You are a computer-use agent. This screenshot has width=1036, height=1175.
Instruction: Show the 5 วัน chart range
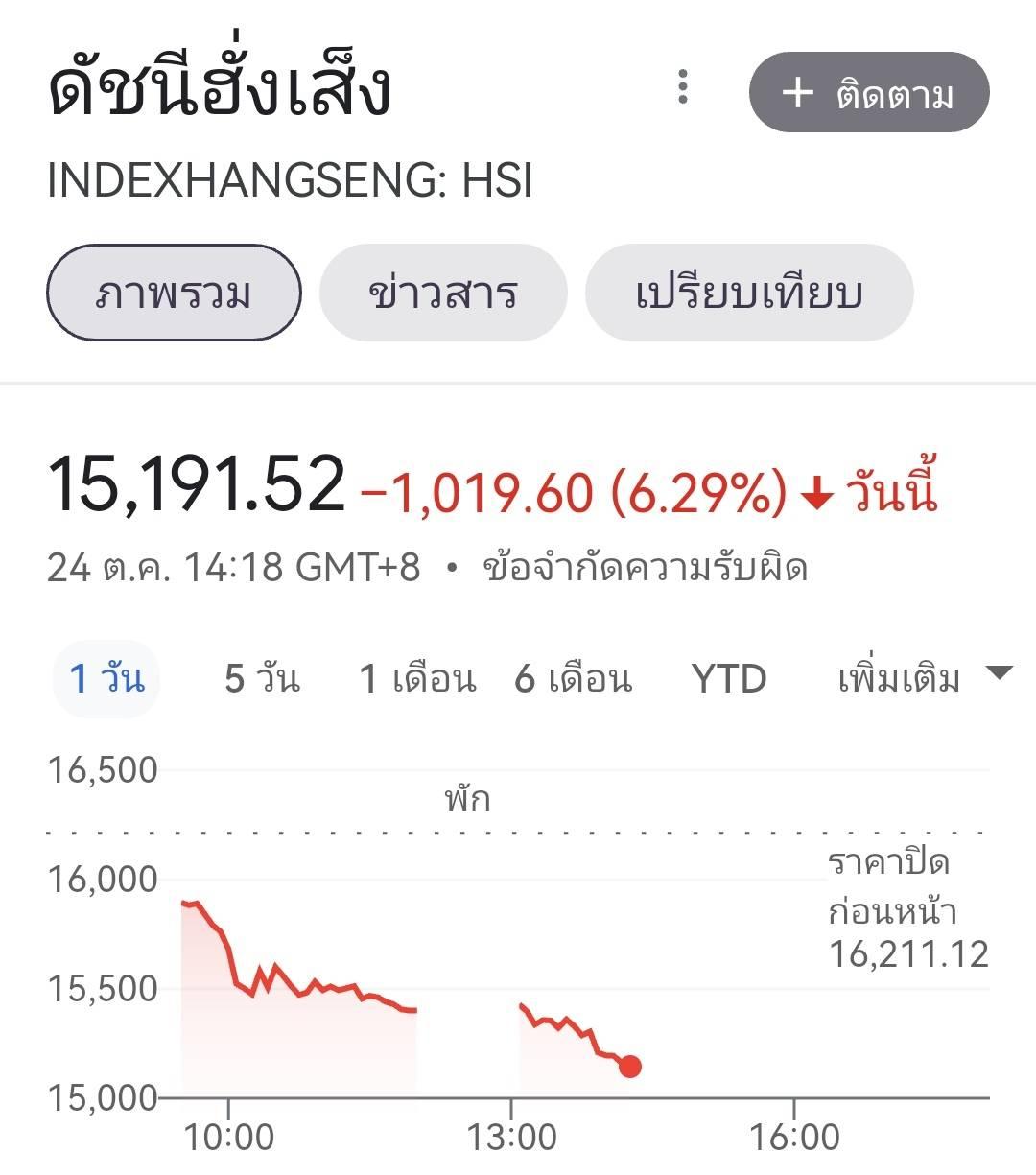[x=262, y=679]
